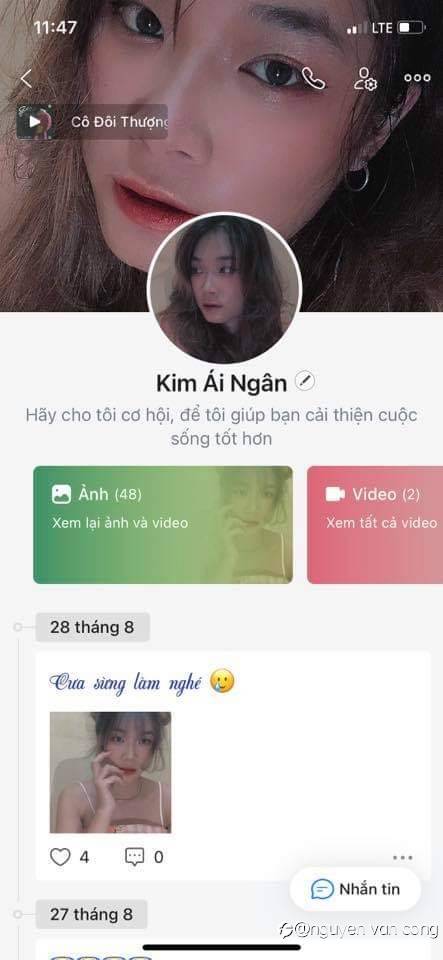Open post options dots on 28 tháng 8 post
This screenshot has width=443, height=960.
click(403, 857)
